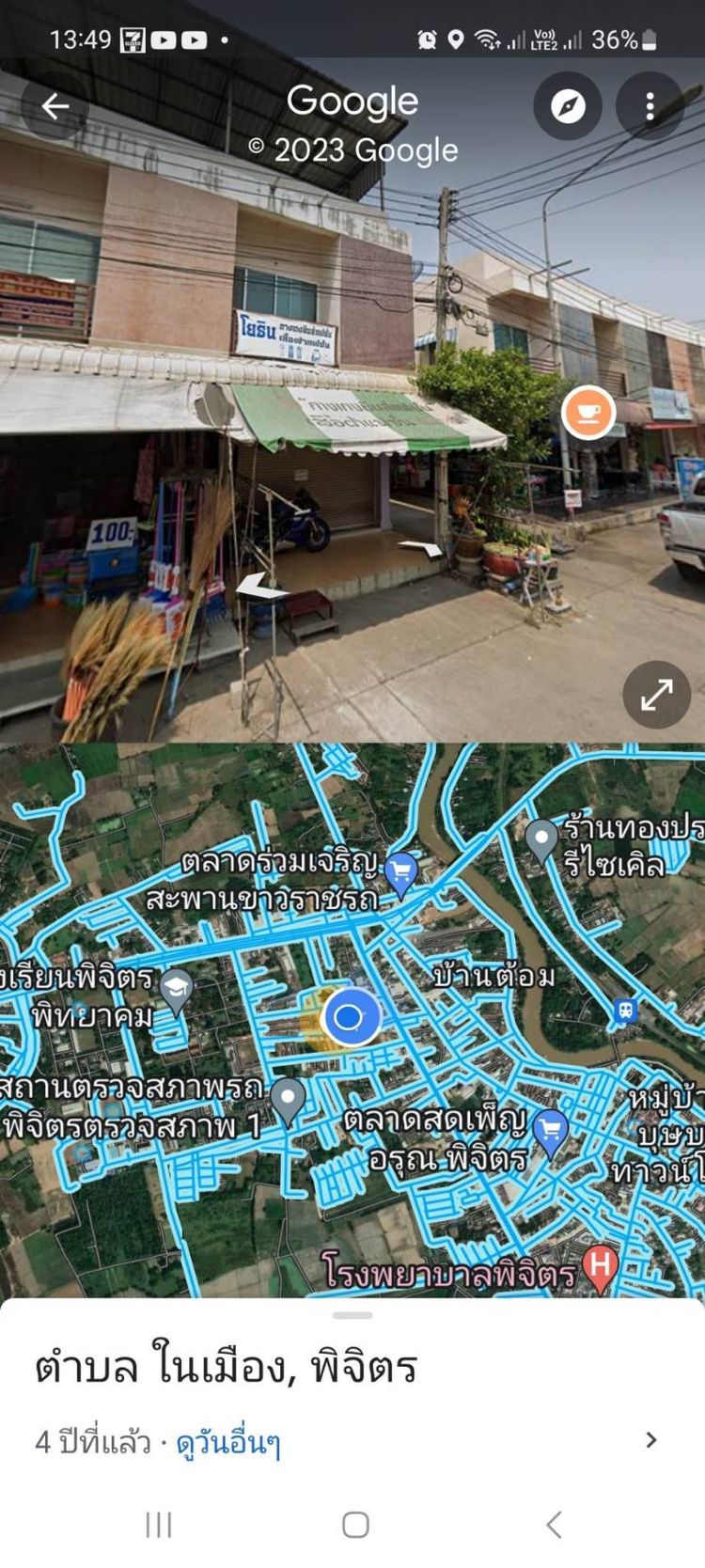Tap the system home button
Viewport: 705px width, 1568px height.
354,1524
